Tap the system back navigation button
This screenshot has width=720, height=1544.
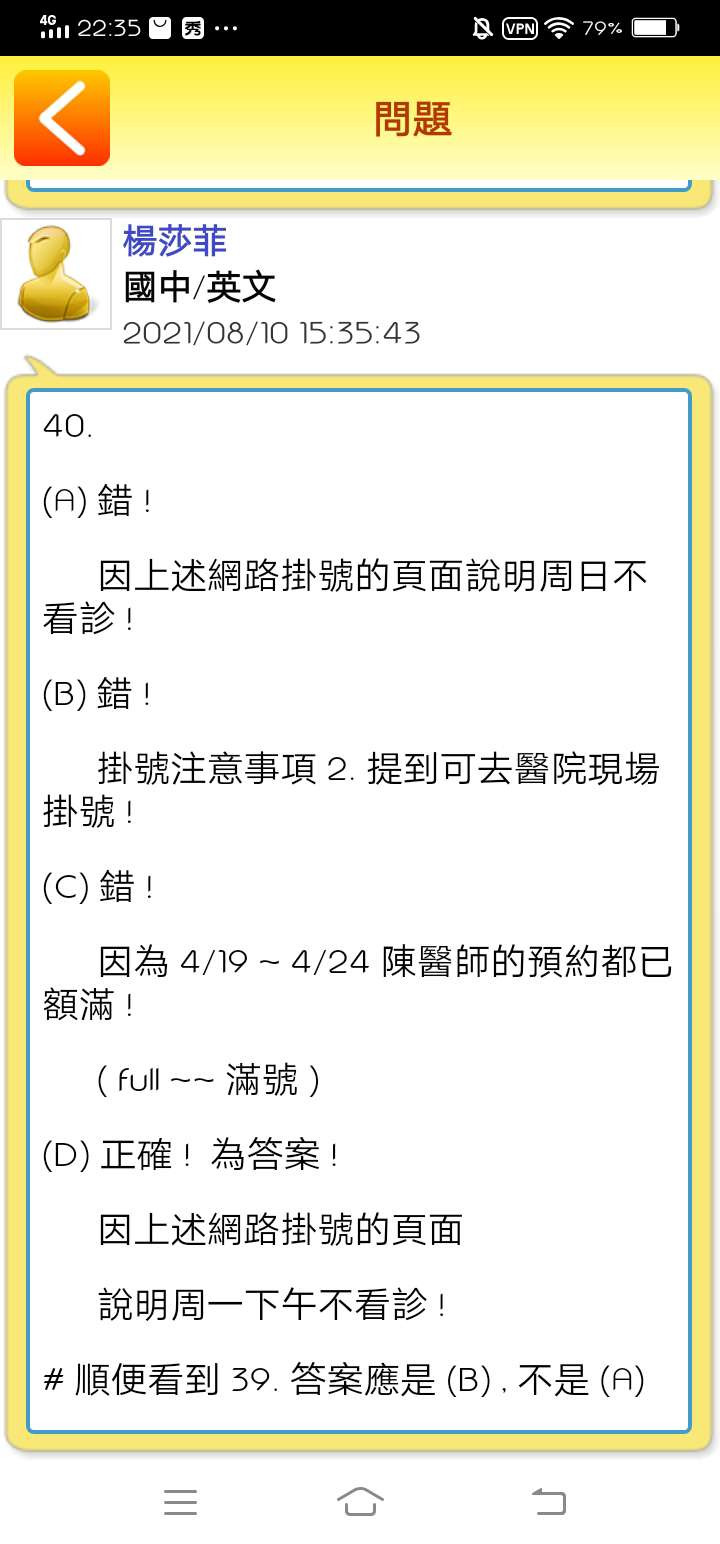[x=548, y=1501]
